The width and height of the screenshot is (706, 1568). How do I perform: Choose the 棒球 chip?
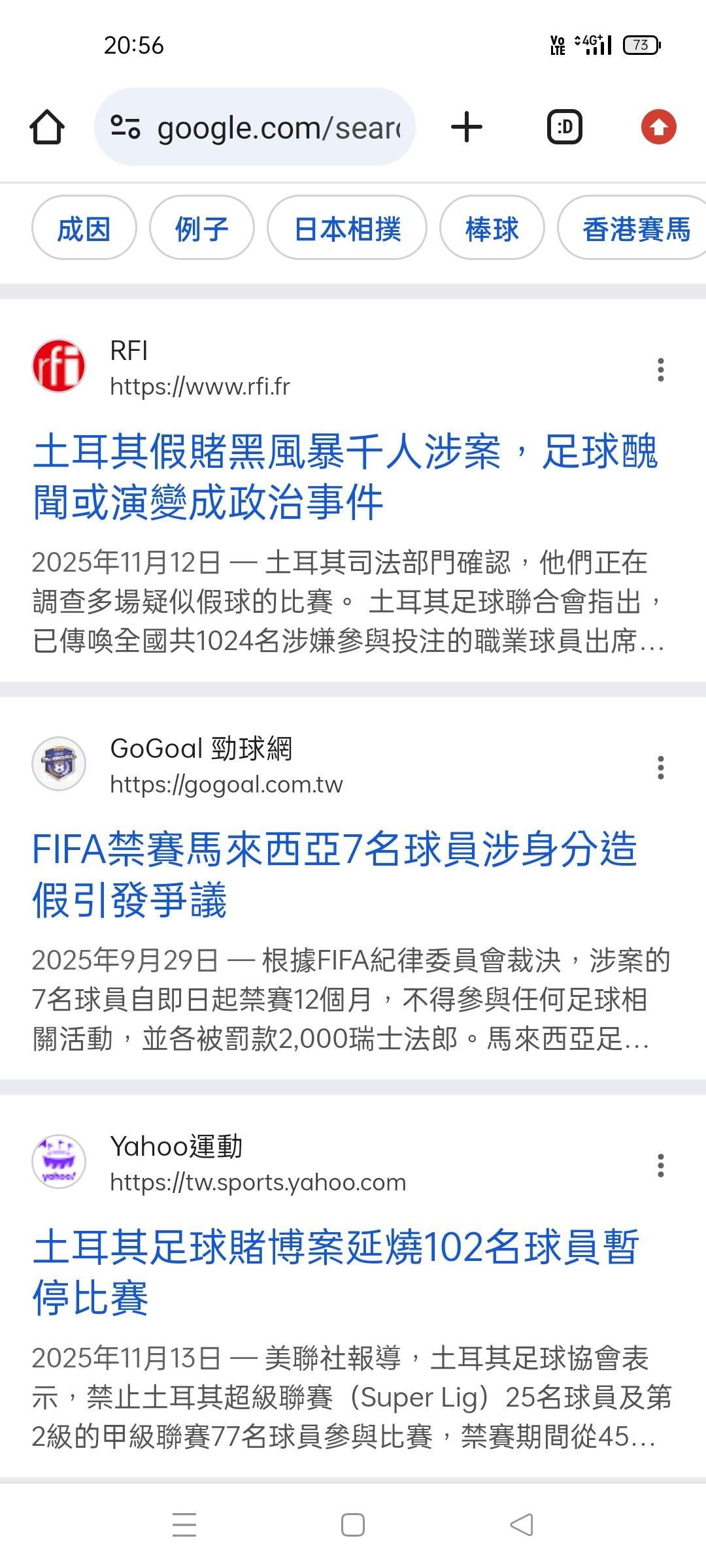tap(492, 229)
